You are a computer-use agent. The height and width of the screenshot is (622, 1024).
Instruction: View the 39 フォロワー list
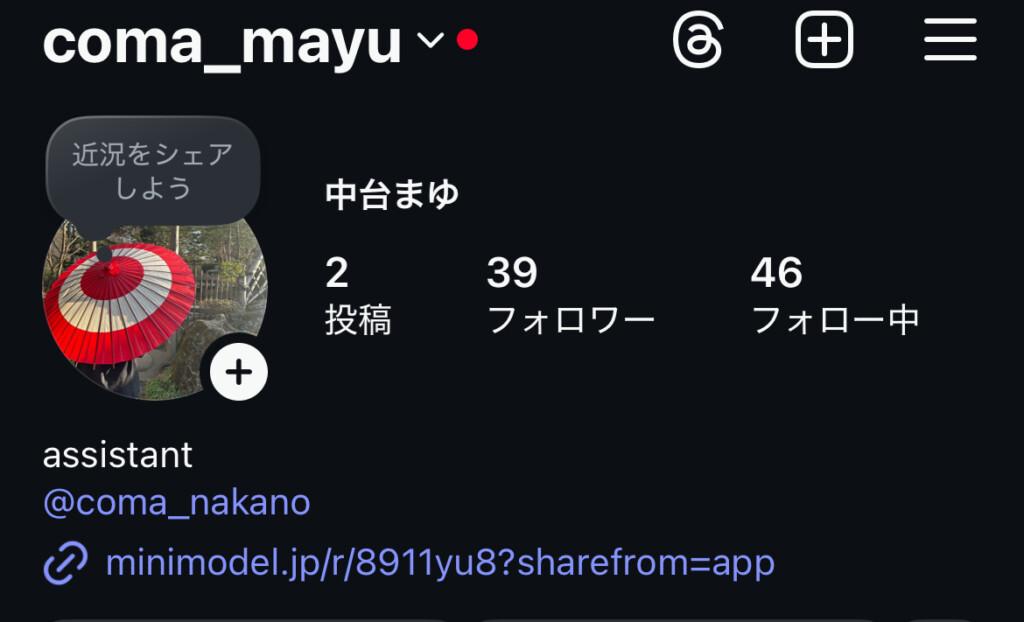(x=570, y=295)
